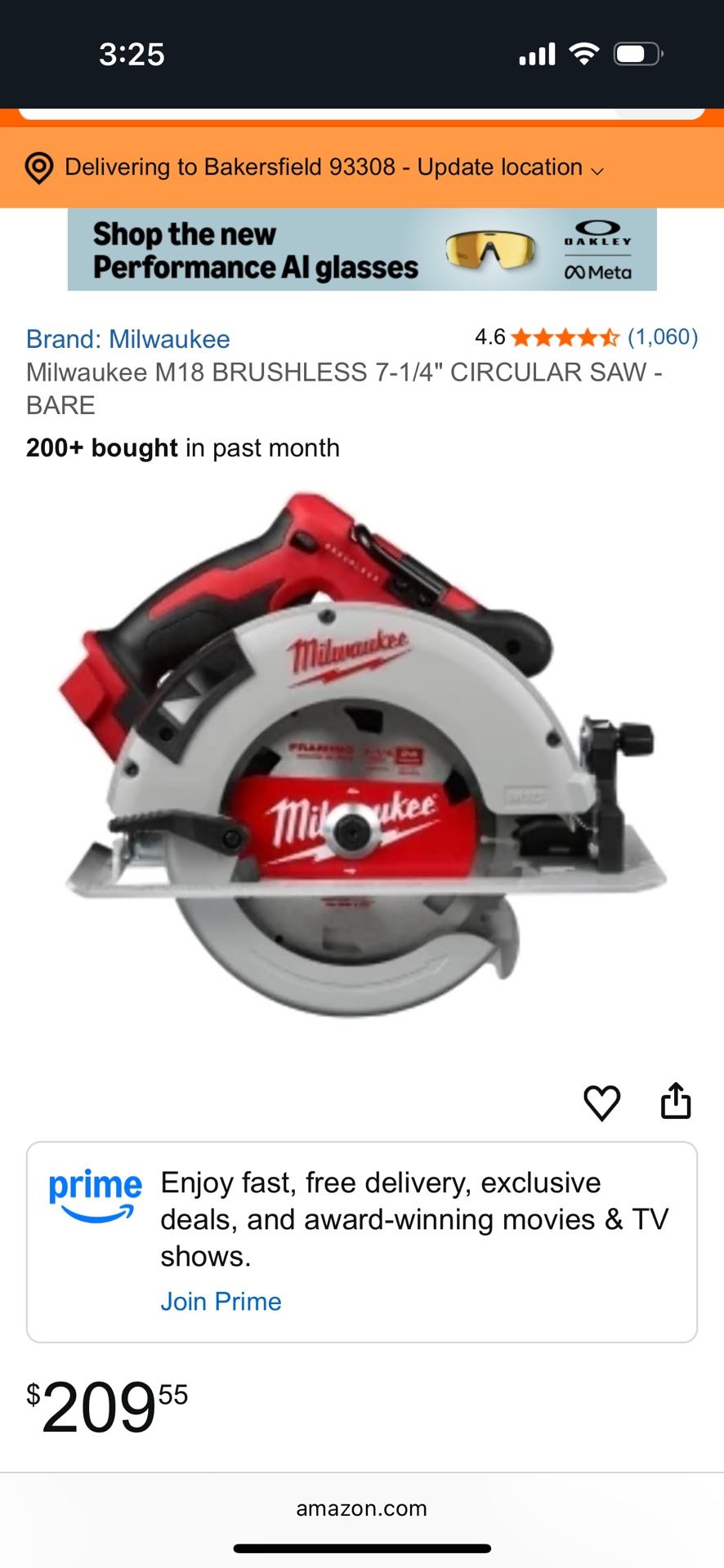Open the Oakley Meta AI glasses ad

point(362,250)
